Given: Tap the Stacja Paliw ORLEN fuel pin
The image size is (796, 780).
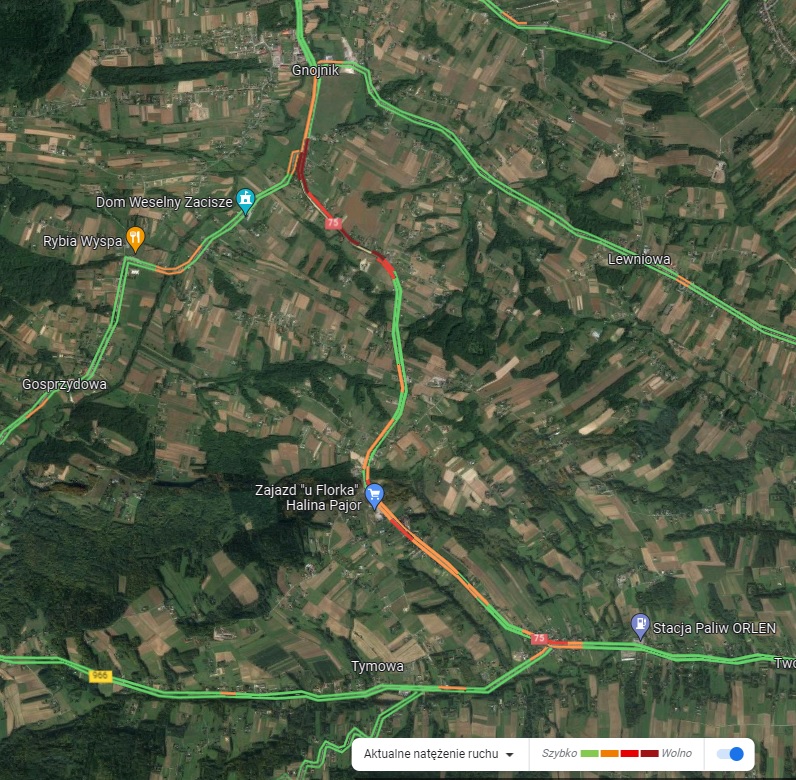Looking at the screenshot, I should point(639,625).
